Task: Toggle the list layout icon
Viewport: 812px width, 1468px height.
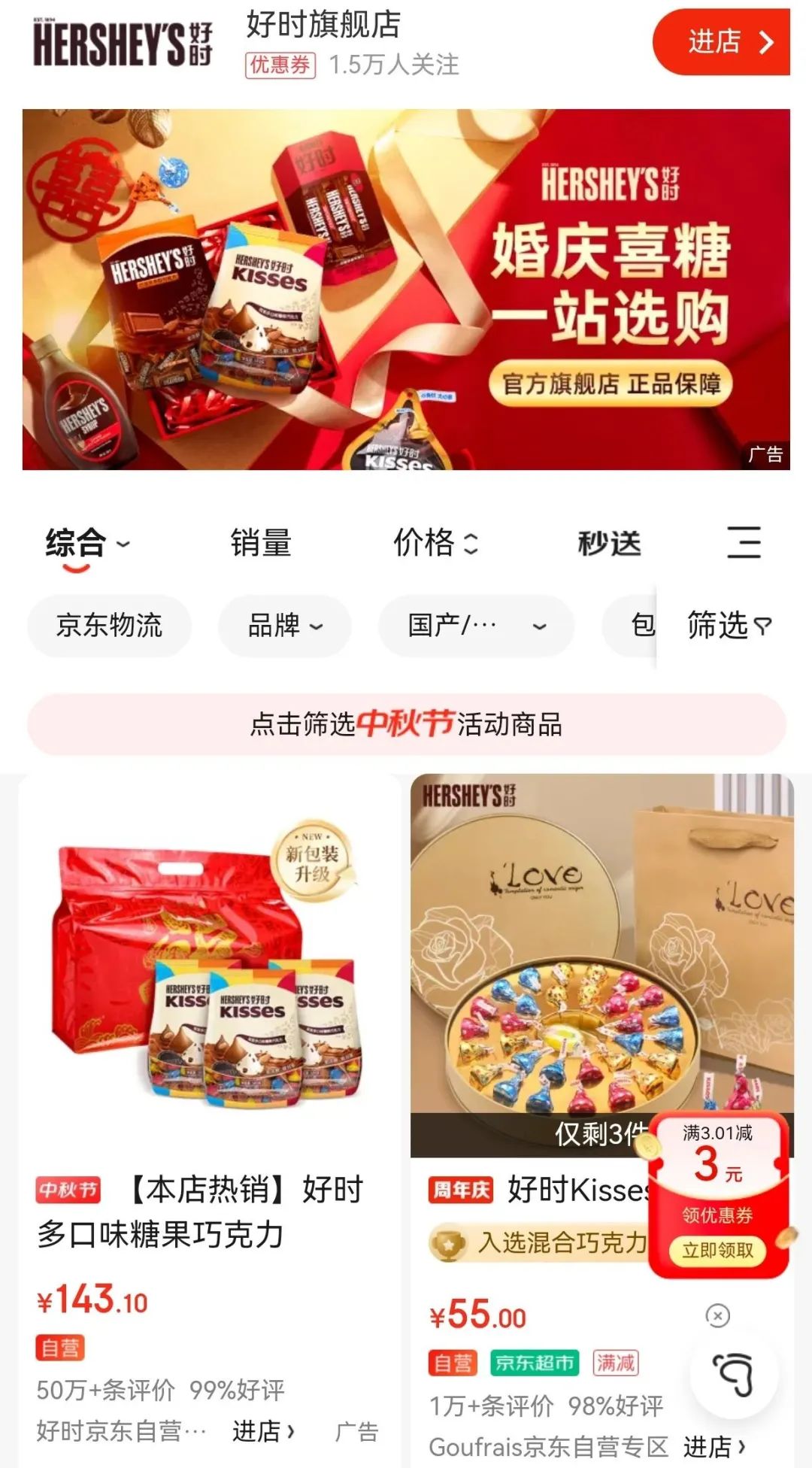Action: [x=744, y=542]
